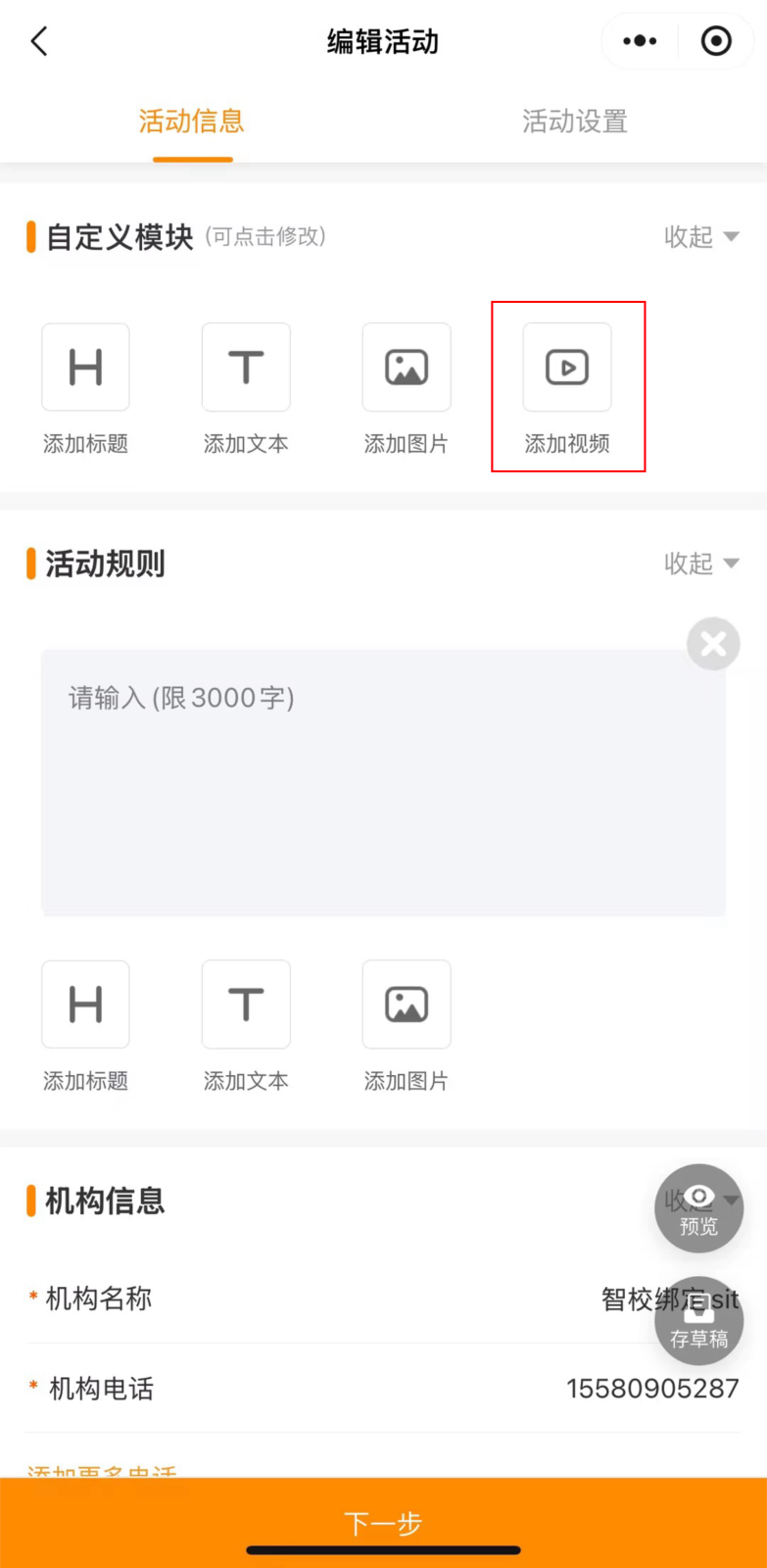This screenshot has height=1568, width=767.
Task: Proceed with 下一步 button
Action: pyautogui.click(x=383, y=1522)
